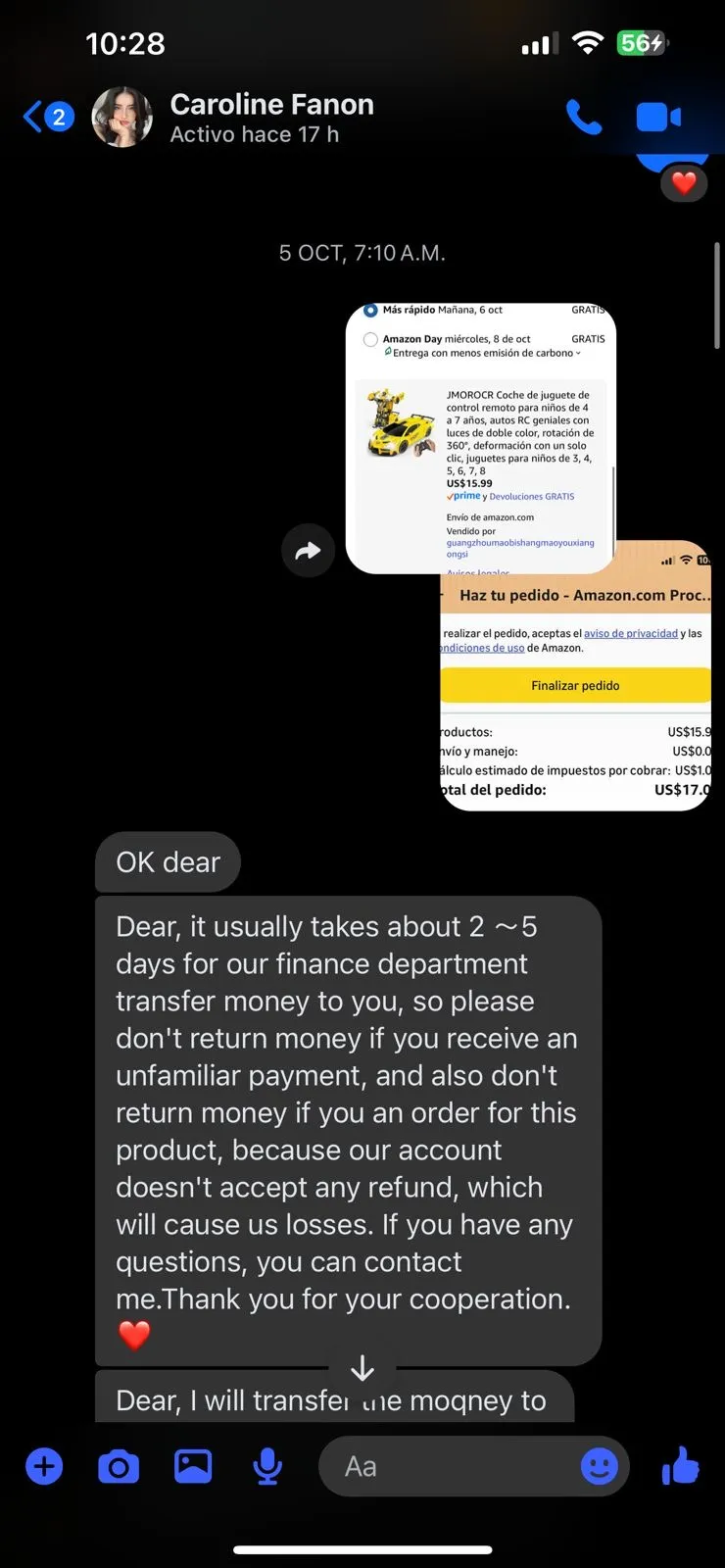
Task: Open the emoji picker
Action: [599, 1467]
